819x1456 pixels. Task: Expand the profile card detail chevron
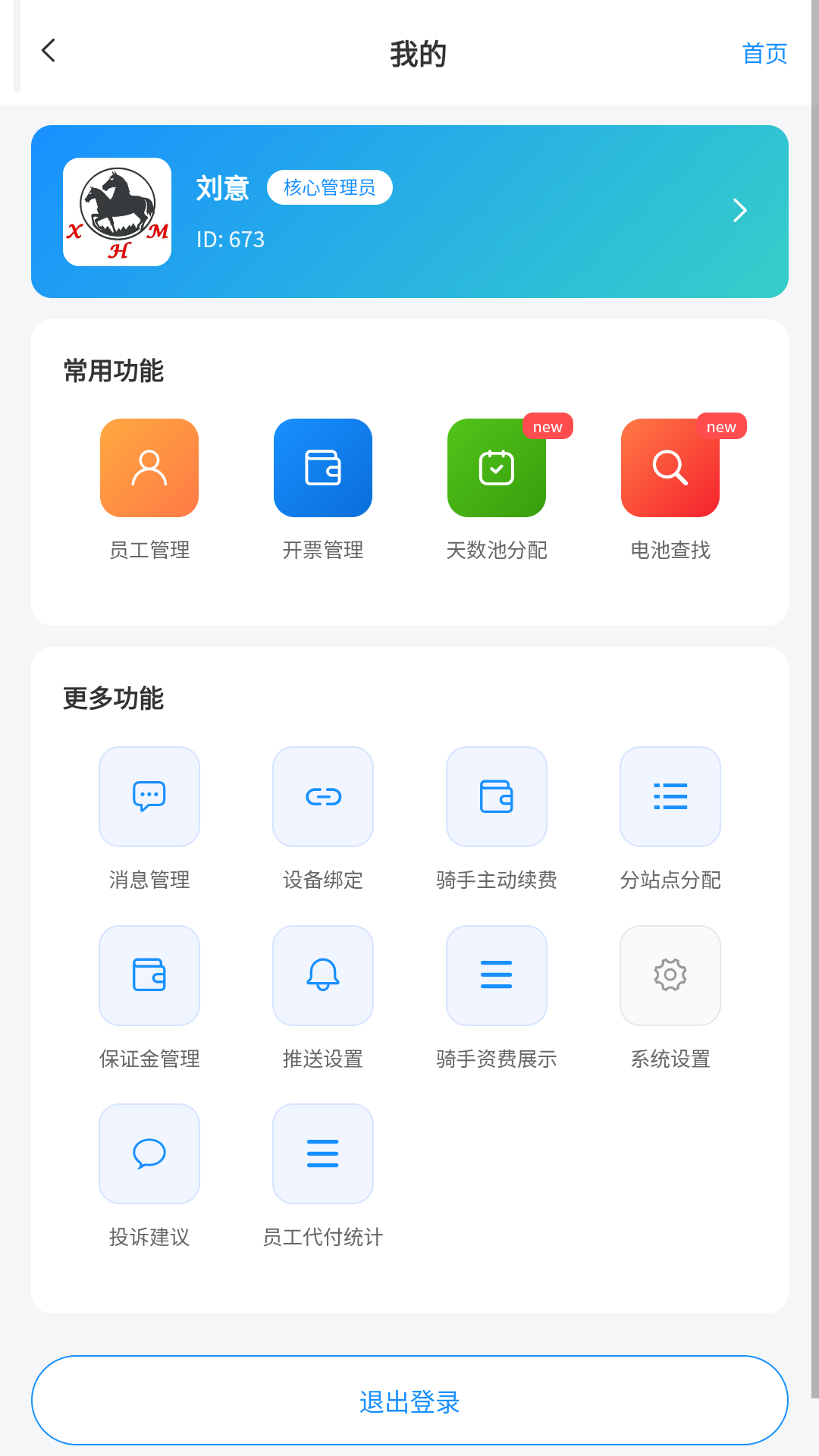pos(739,211)
